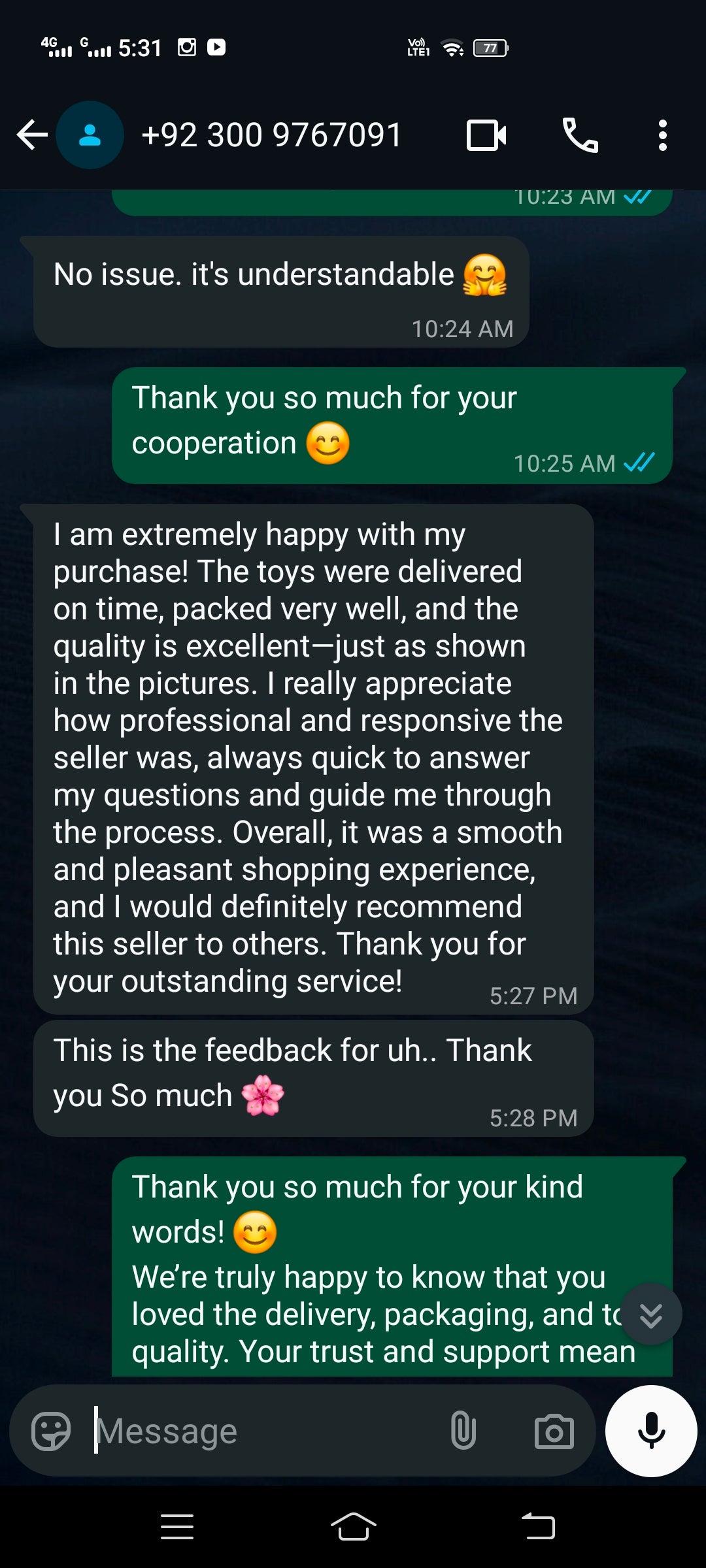706x1568 pixels.
Task: Start a video call
Action: tap(486, 136)
